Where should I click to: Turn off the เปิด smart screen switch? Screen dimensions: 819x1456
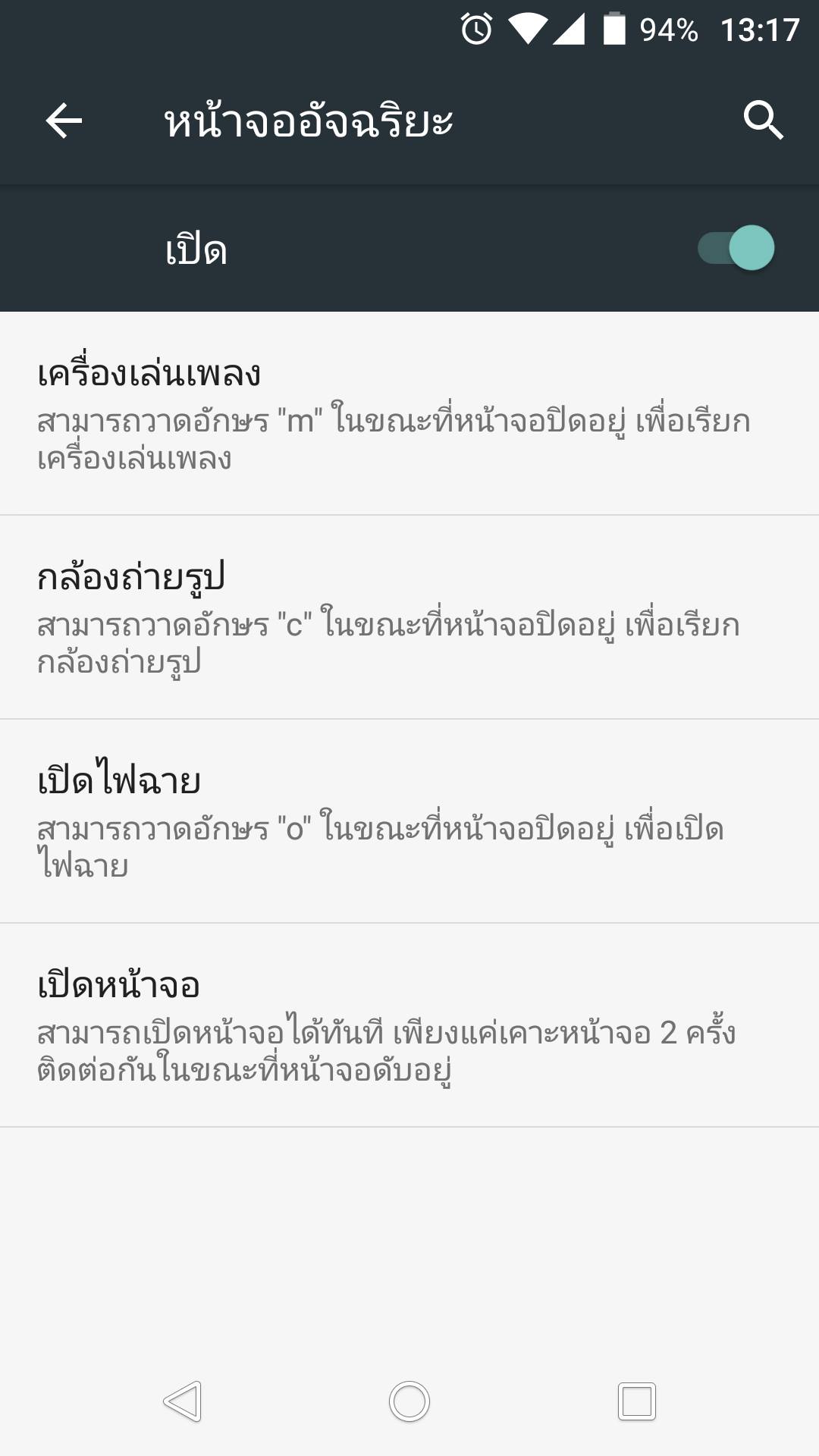pyautogui.click(x=736, y=248)
